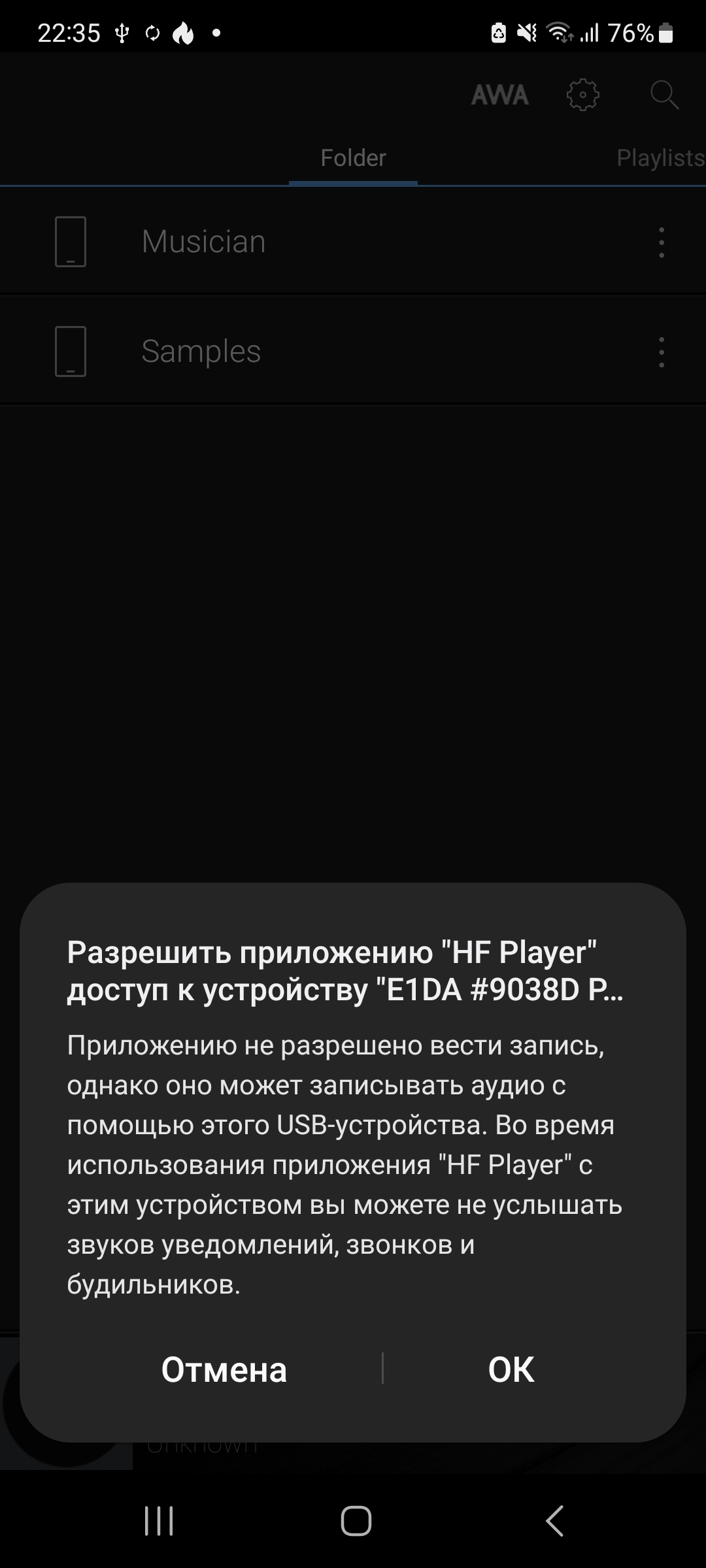Switch to the Folder tab
706x1568 pixels.
(353, 158)
